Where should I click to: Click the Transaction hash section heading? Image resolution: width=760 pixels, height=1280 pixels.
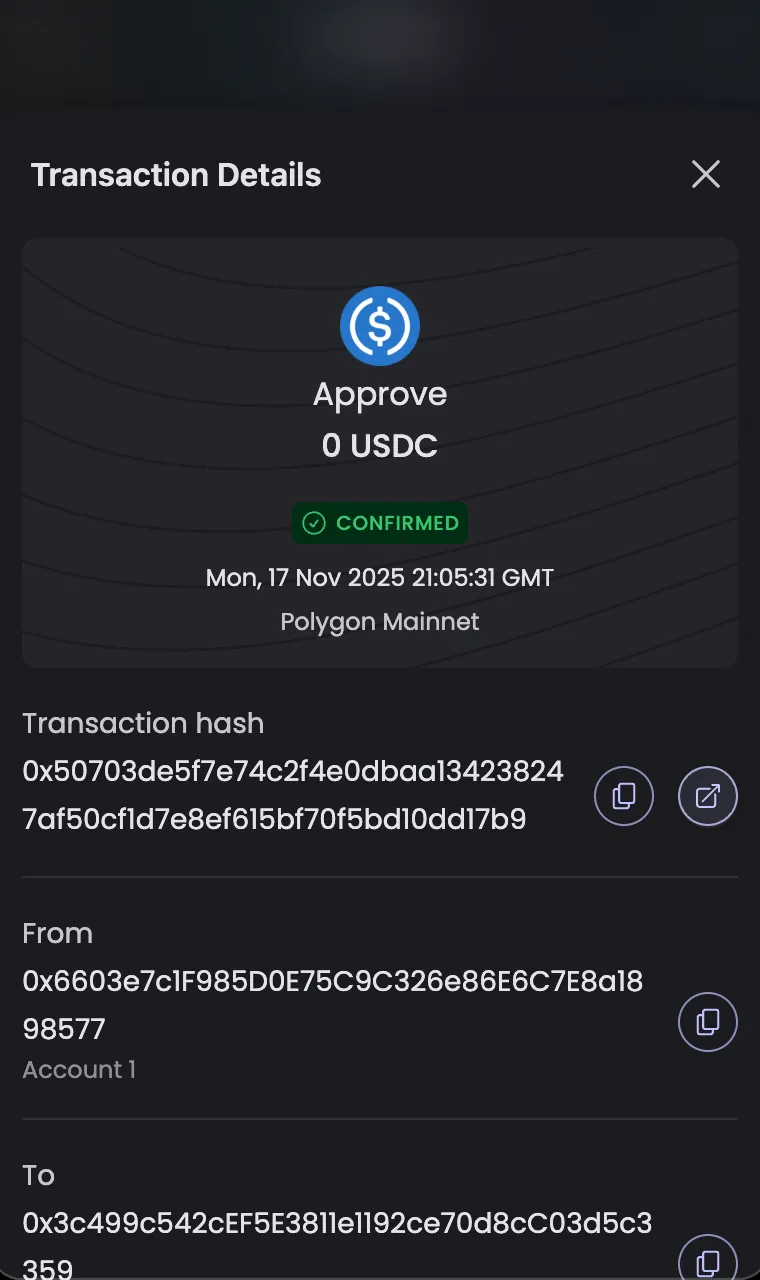tap(143, 723)
